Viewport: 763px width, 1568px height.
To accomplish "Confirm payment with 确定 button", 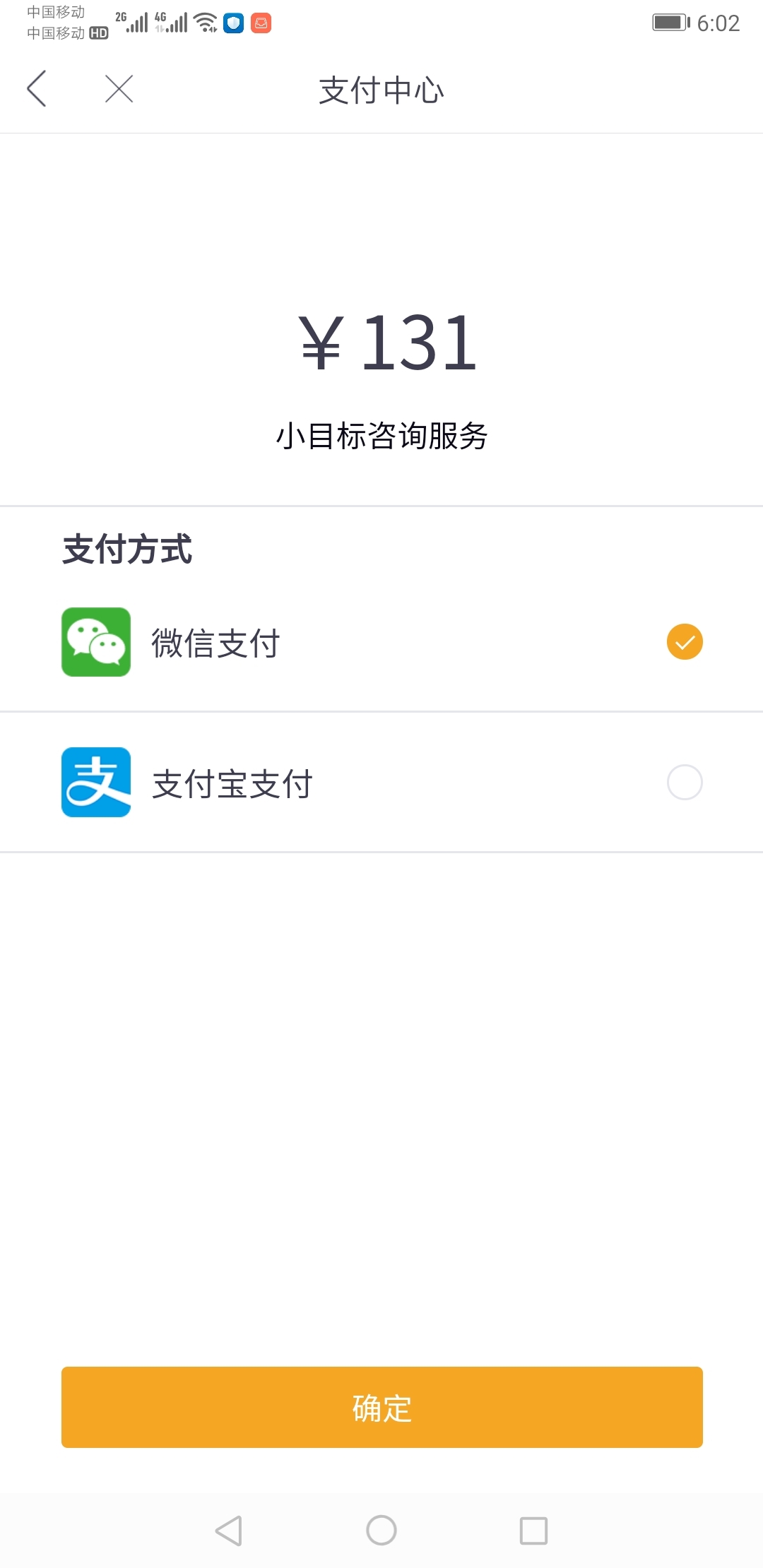I will (x=381, y=1407).
